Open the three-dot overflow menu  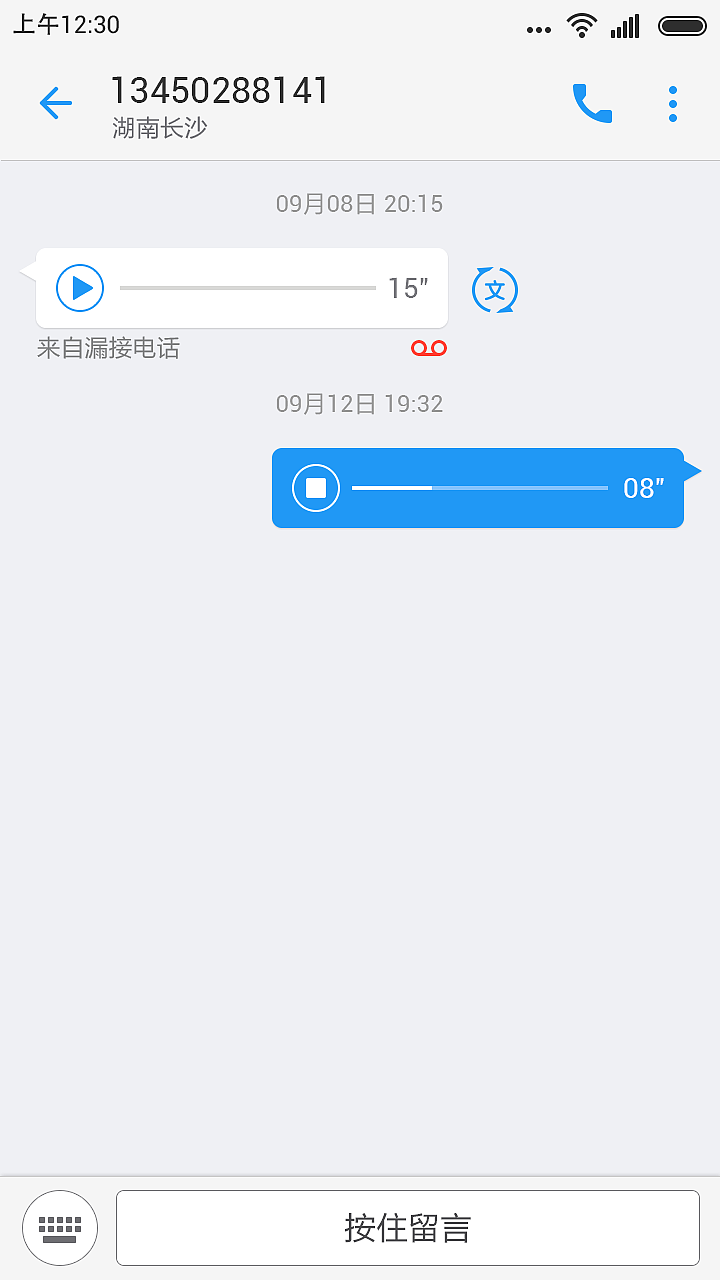pyautogui.click(x=673, y=103)
